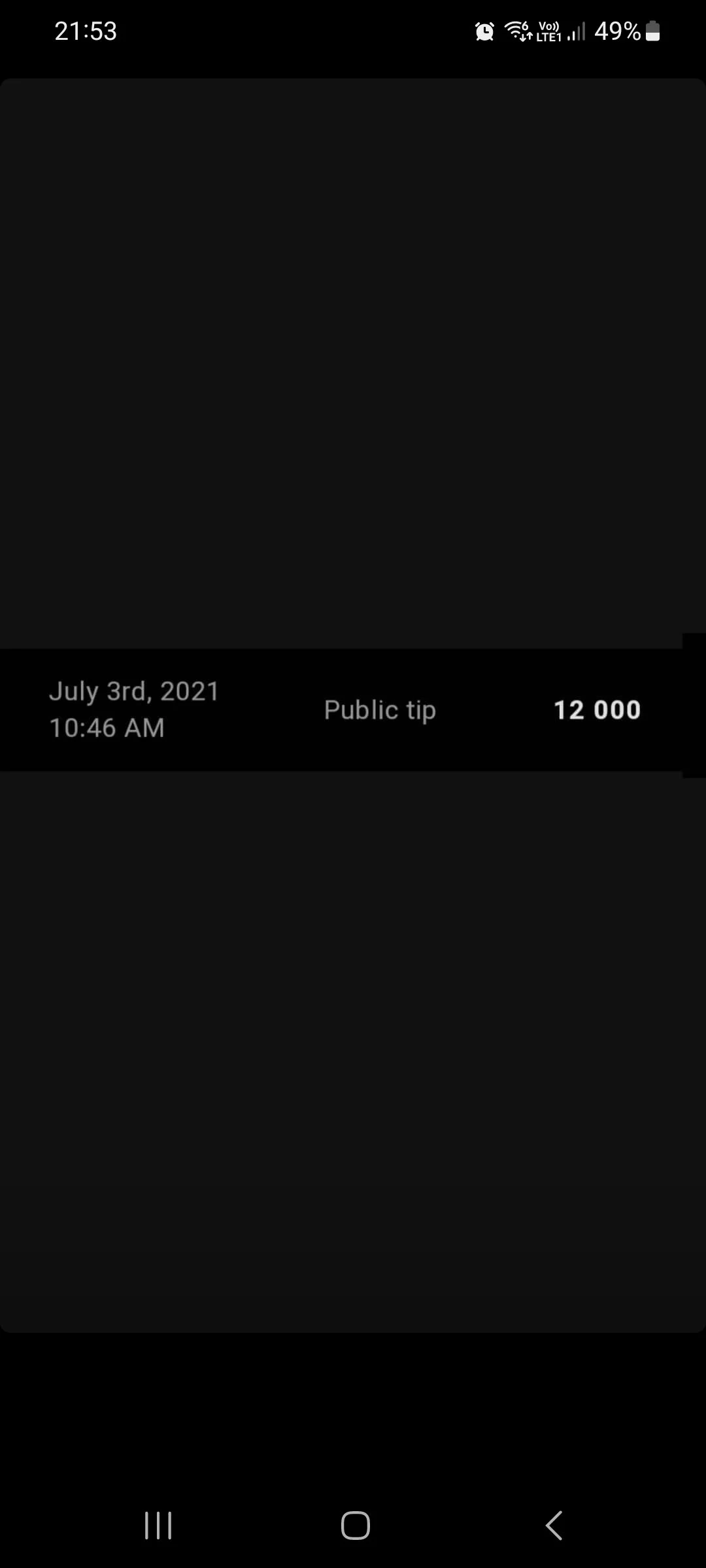Go back using the navigation bar
The height and width of the screenshot is (1568, 706).
[554, 1526]
